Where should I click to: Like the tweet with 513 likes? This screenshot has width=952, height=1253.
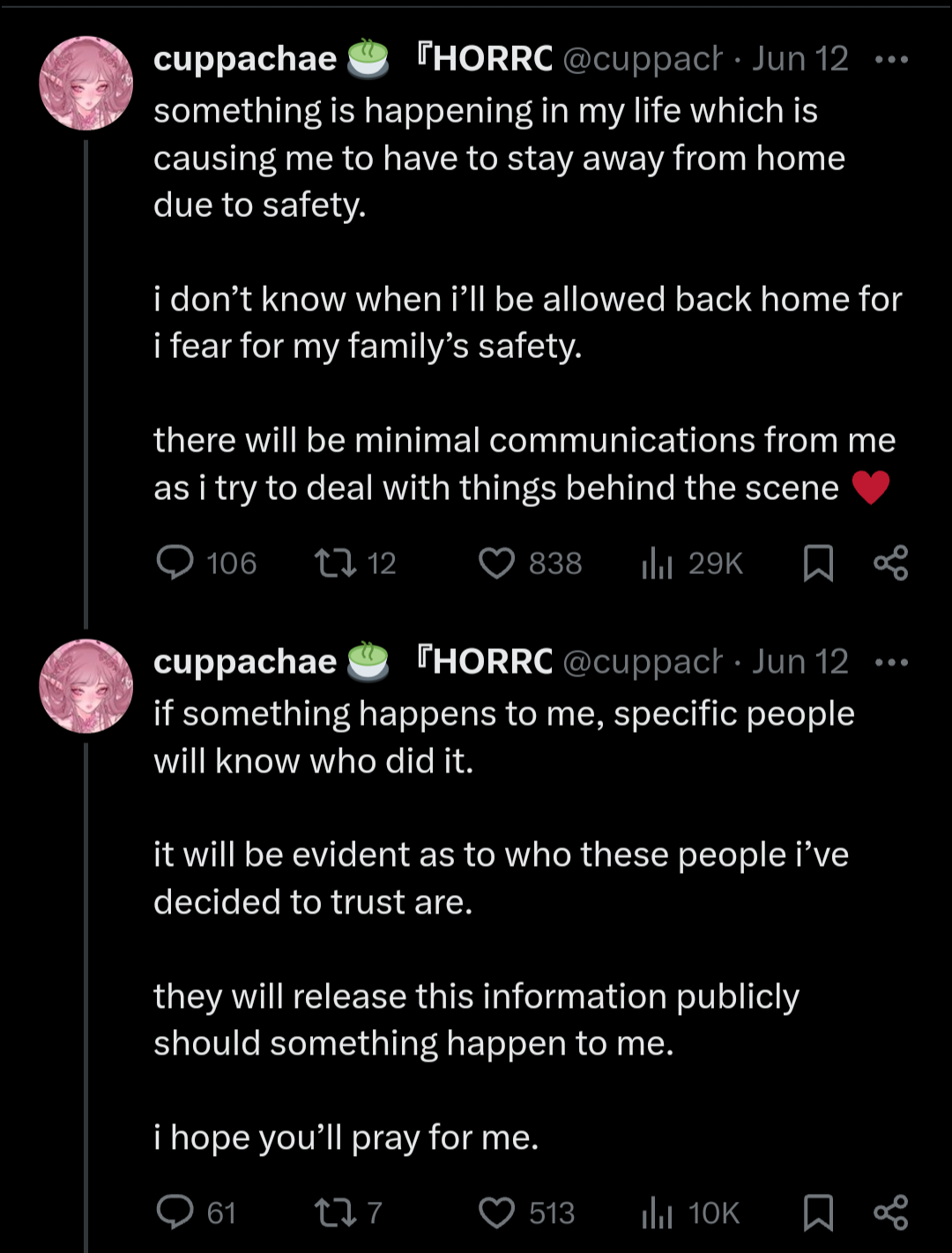(x=496, y=1212)
